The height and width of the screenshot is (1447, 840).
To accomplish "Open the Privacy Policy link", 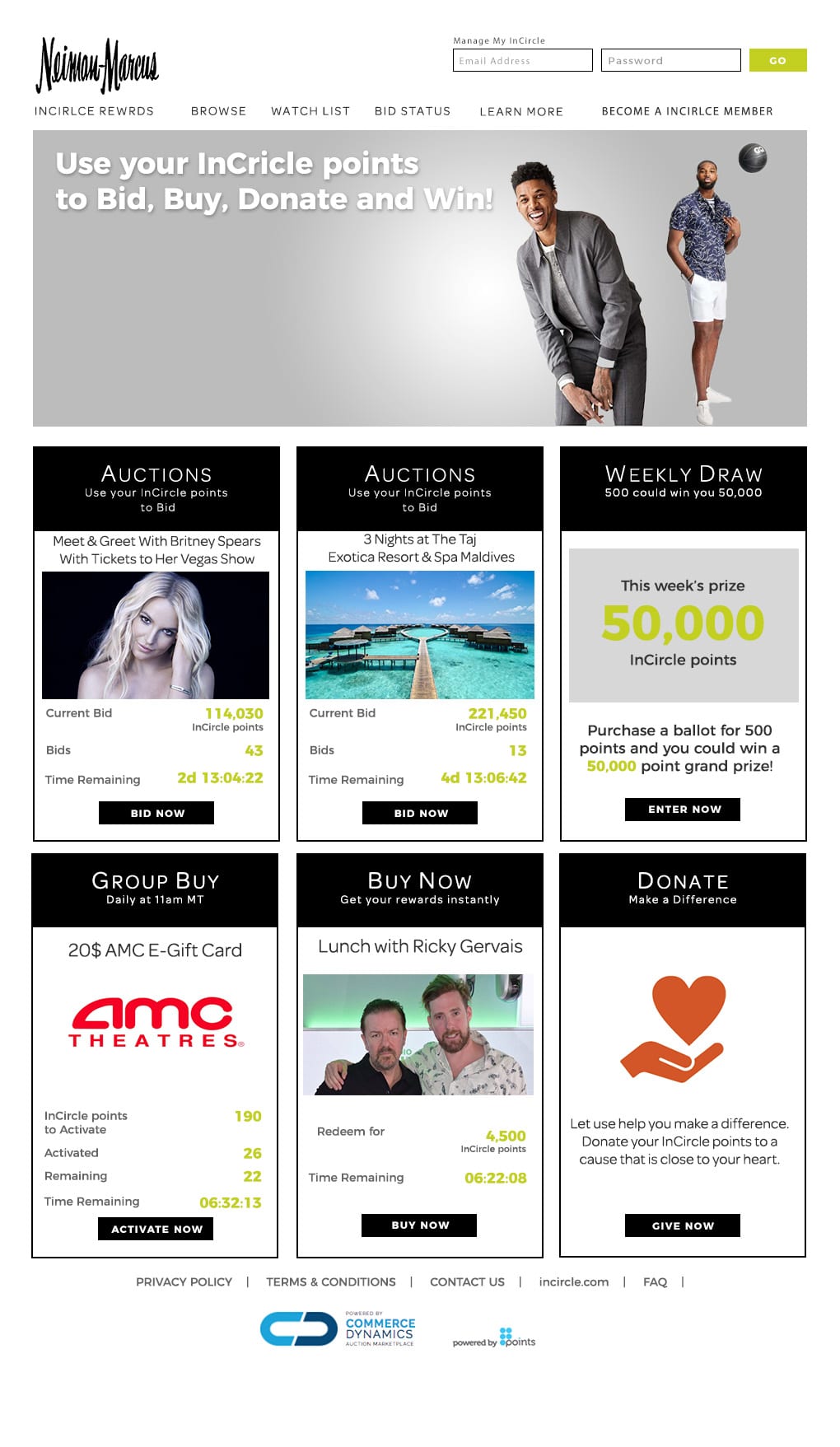I will pos(184,1282).
